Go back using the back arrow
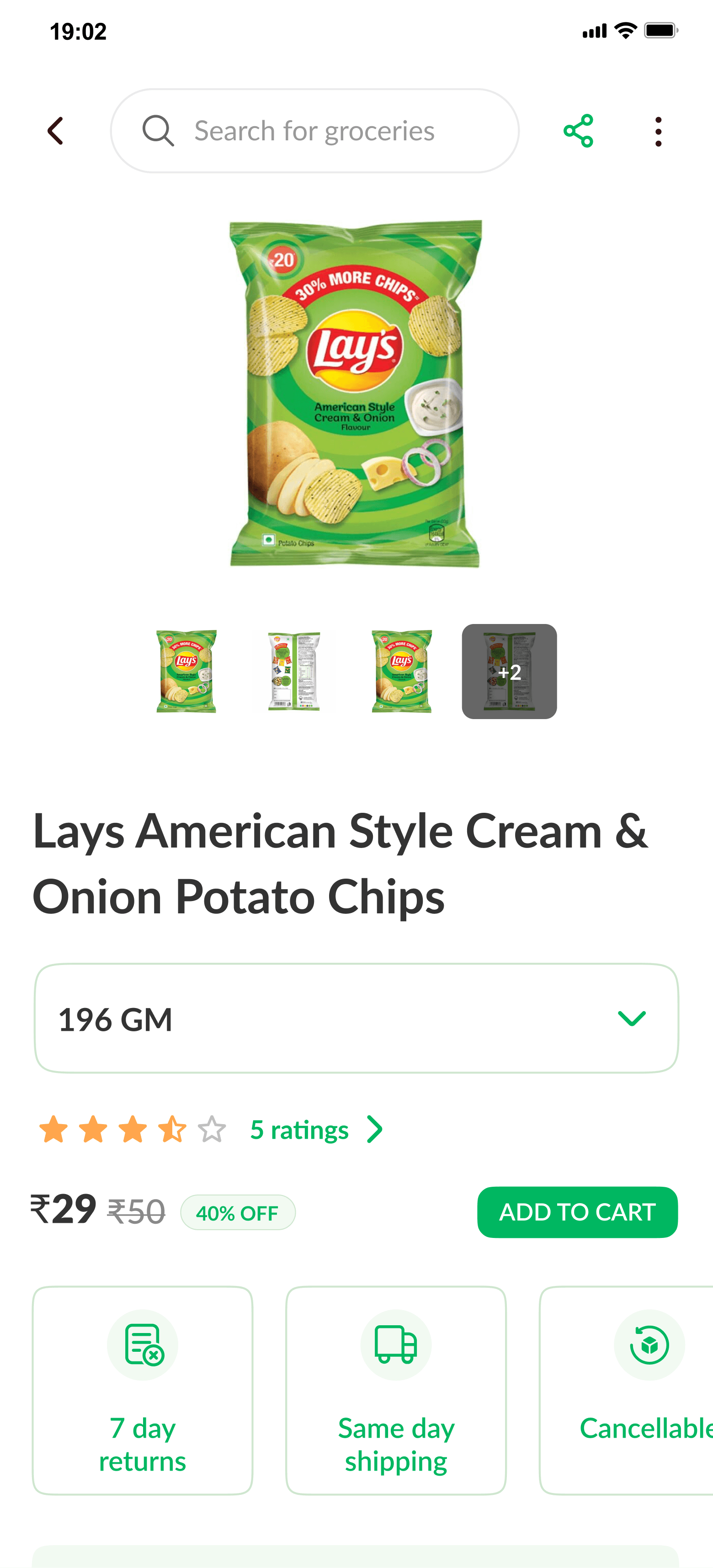This screenshot has width=713, height=1568. pos(55,131)
